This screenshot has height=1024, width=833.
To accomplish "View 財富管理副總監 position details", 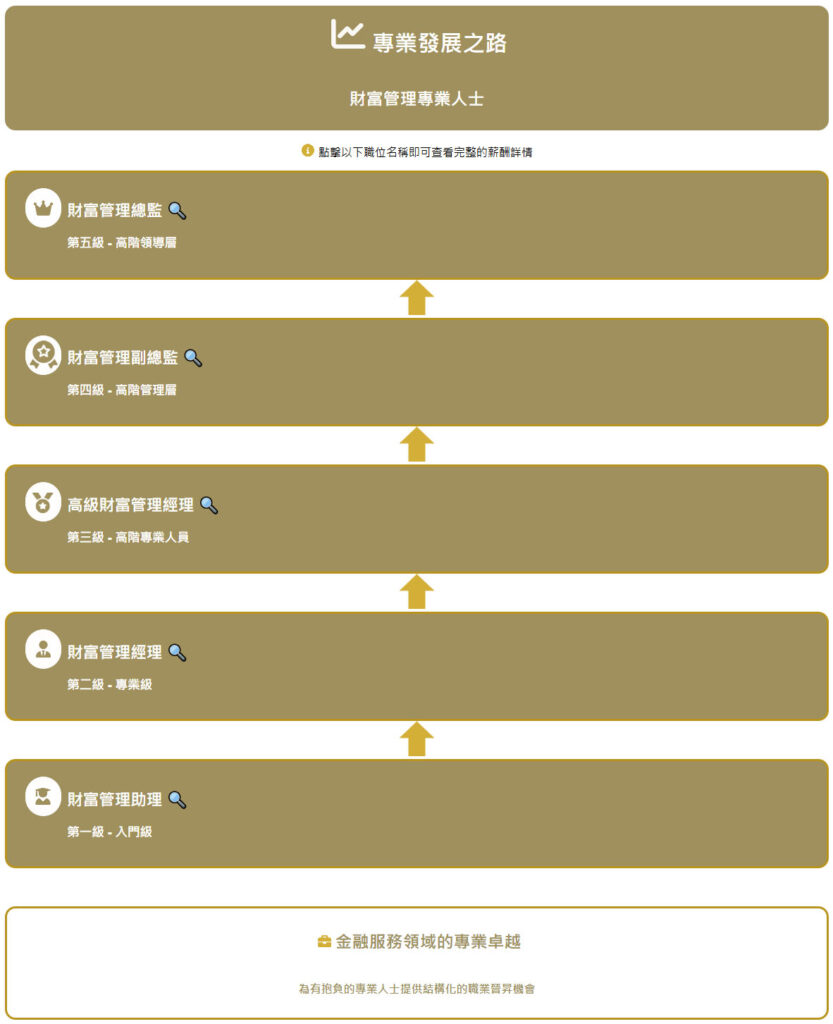I will pos(122,358).
